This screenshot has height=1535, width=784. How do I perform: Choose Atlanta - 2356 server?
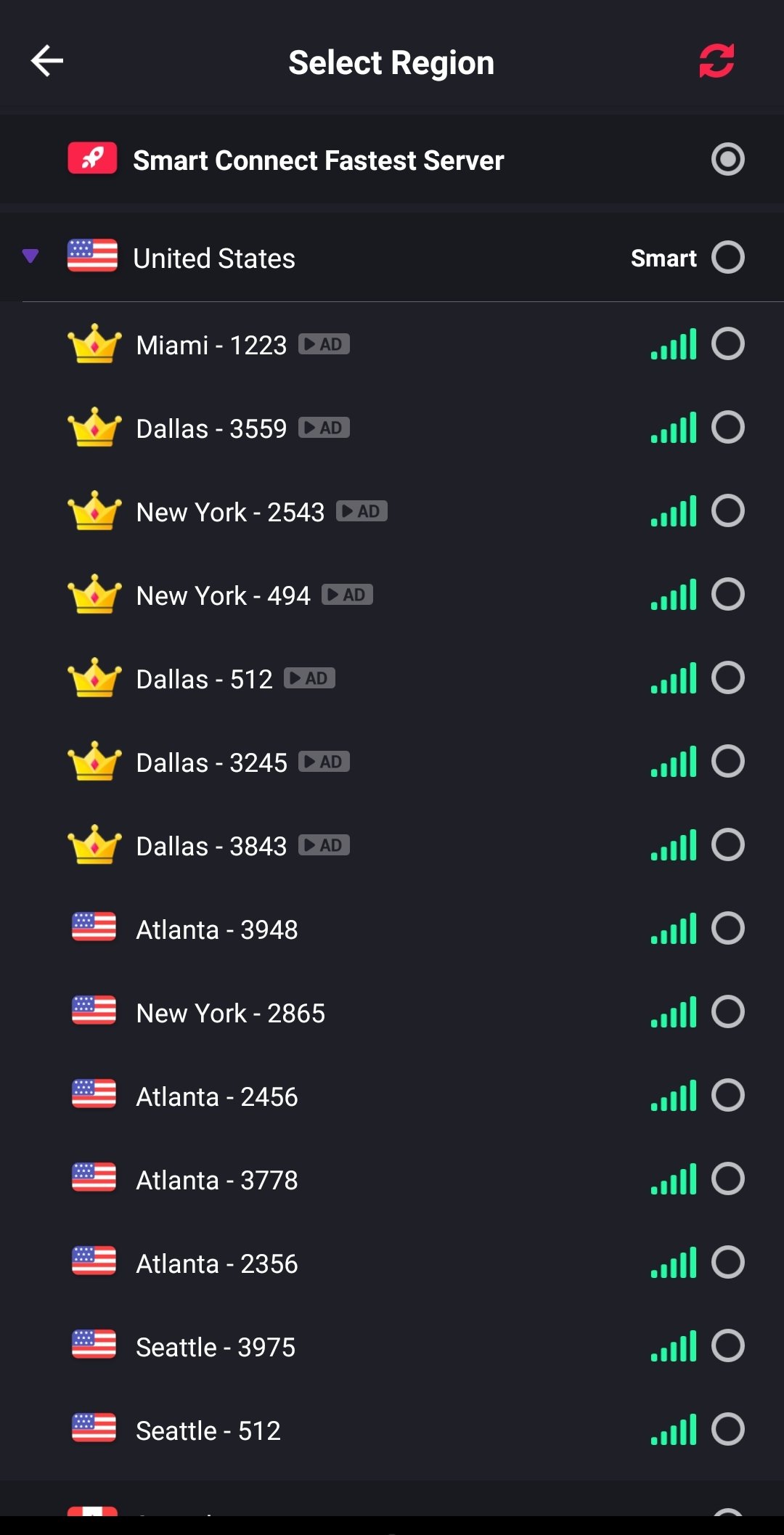[727, 1263]
